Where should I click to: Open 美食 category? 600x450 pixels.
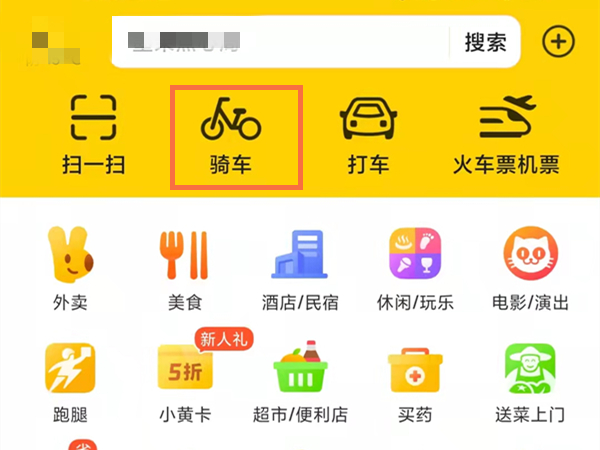coord(185,268)
